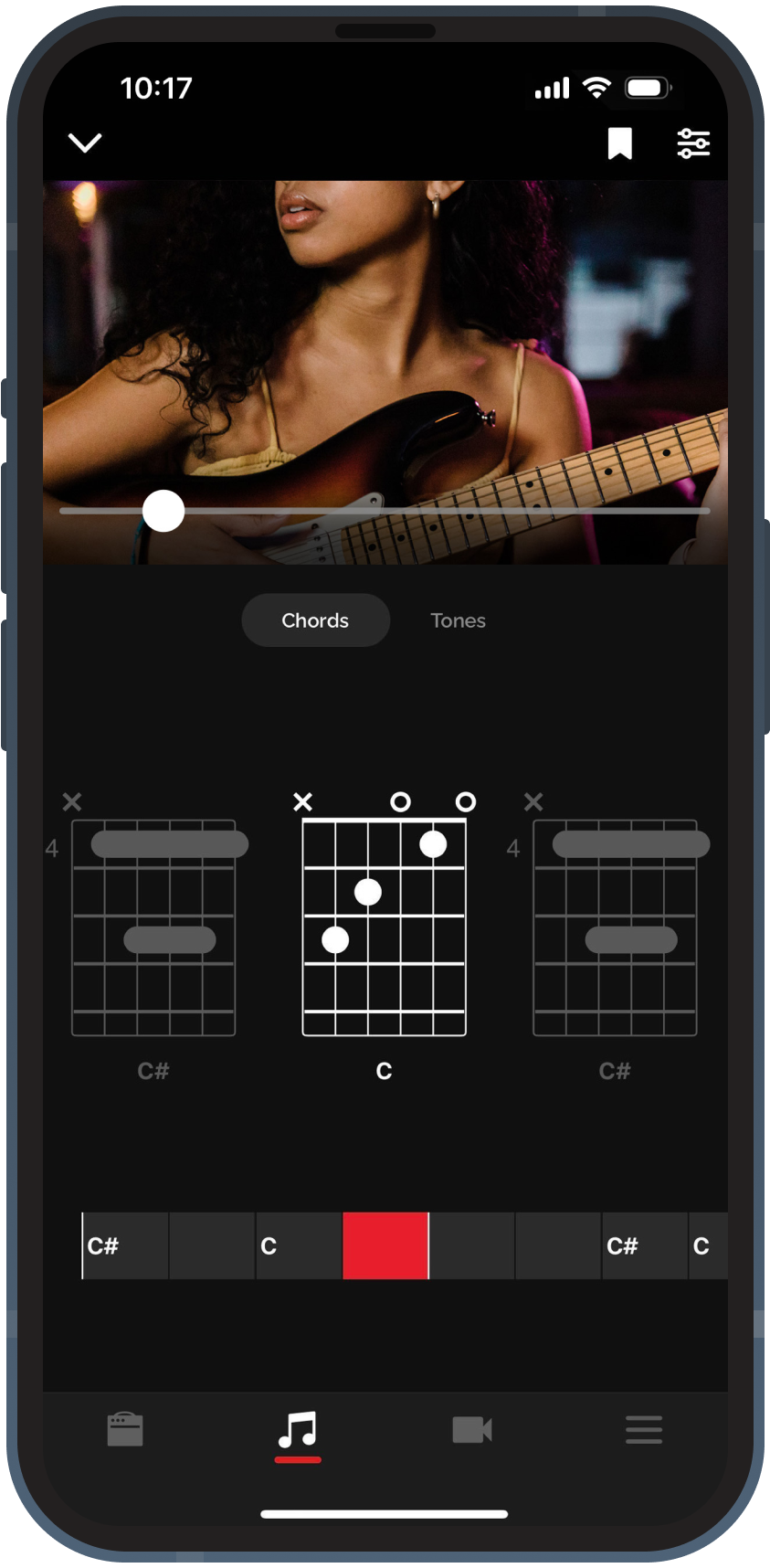Viewport: 770px width, 1568px height.
Task: Switch to the video camera tab
Action: 472,1429
